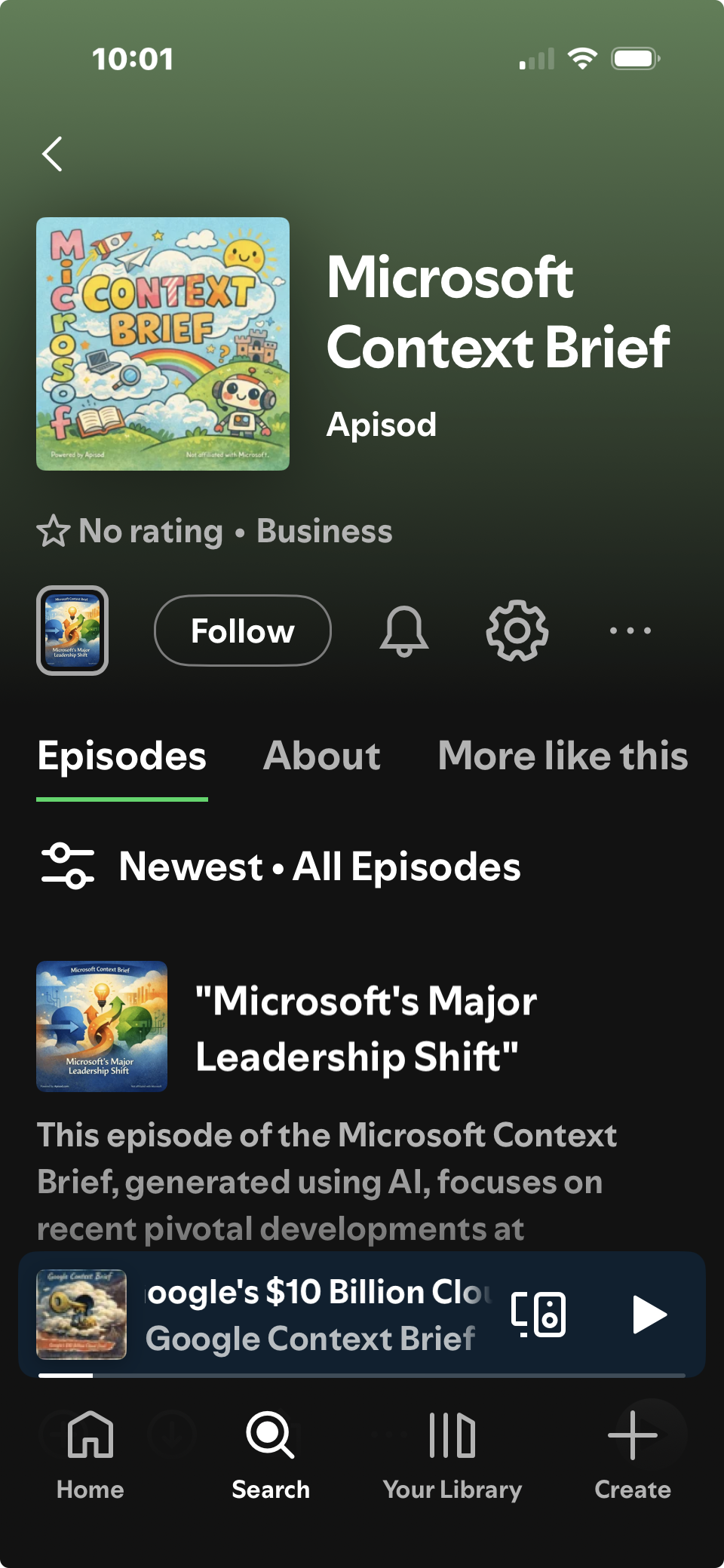
Task: Turn on notifications with the bell icon
Action: click(404, 631)
